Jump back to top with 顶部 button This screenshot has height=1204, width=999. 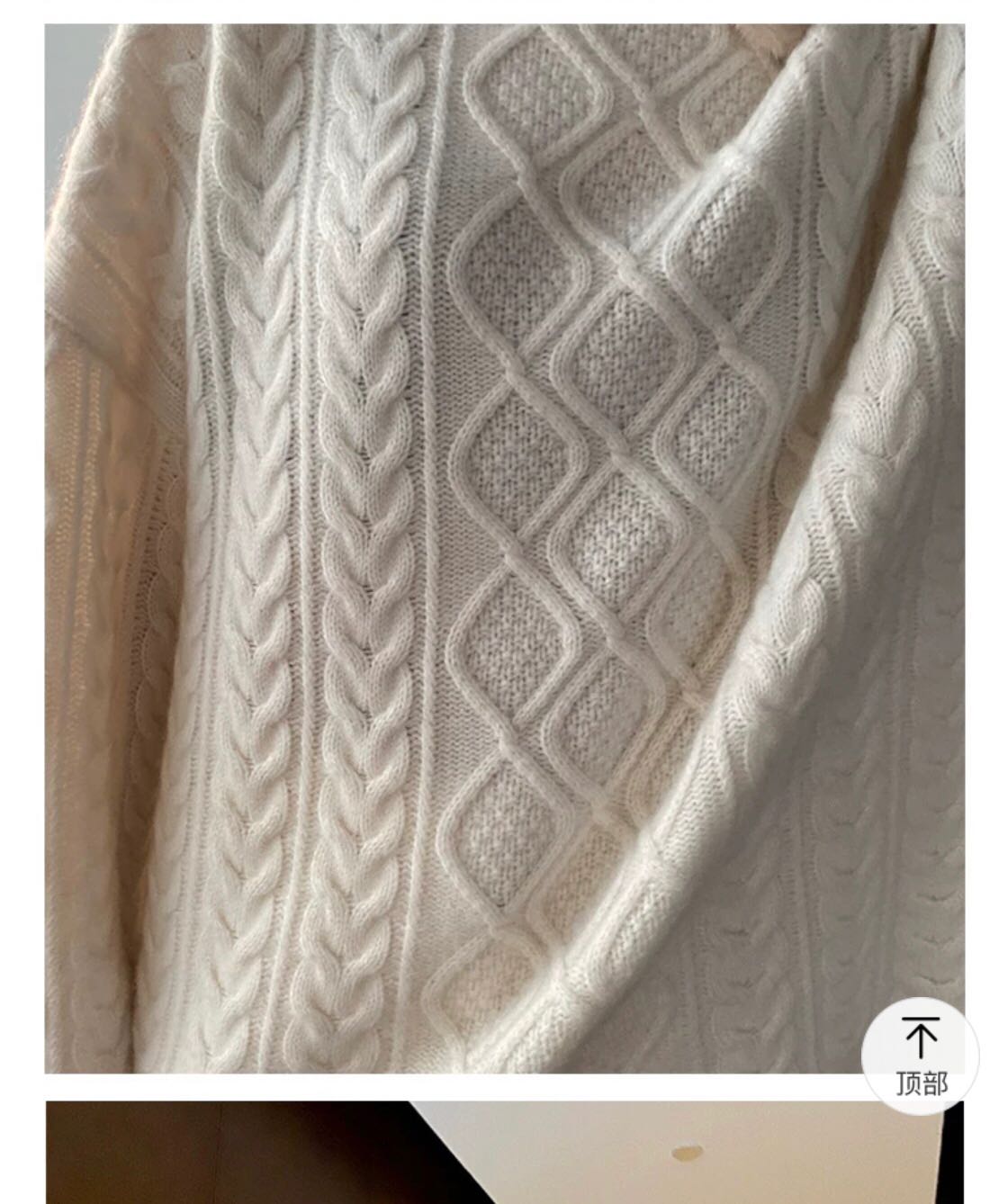coord(920,1056)
